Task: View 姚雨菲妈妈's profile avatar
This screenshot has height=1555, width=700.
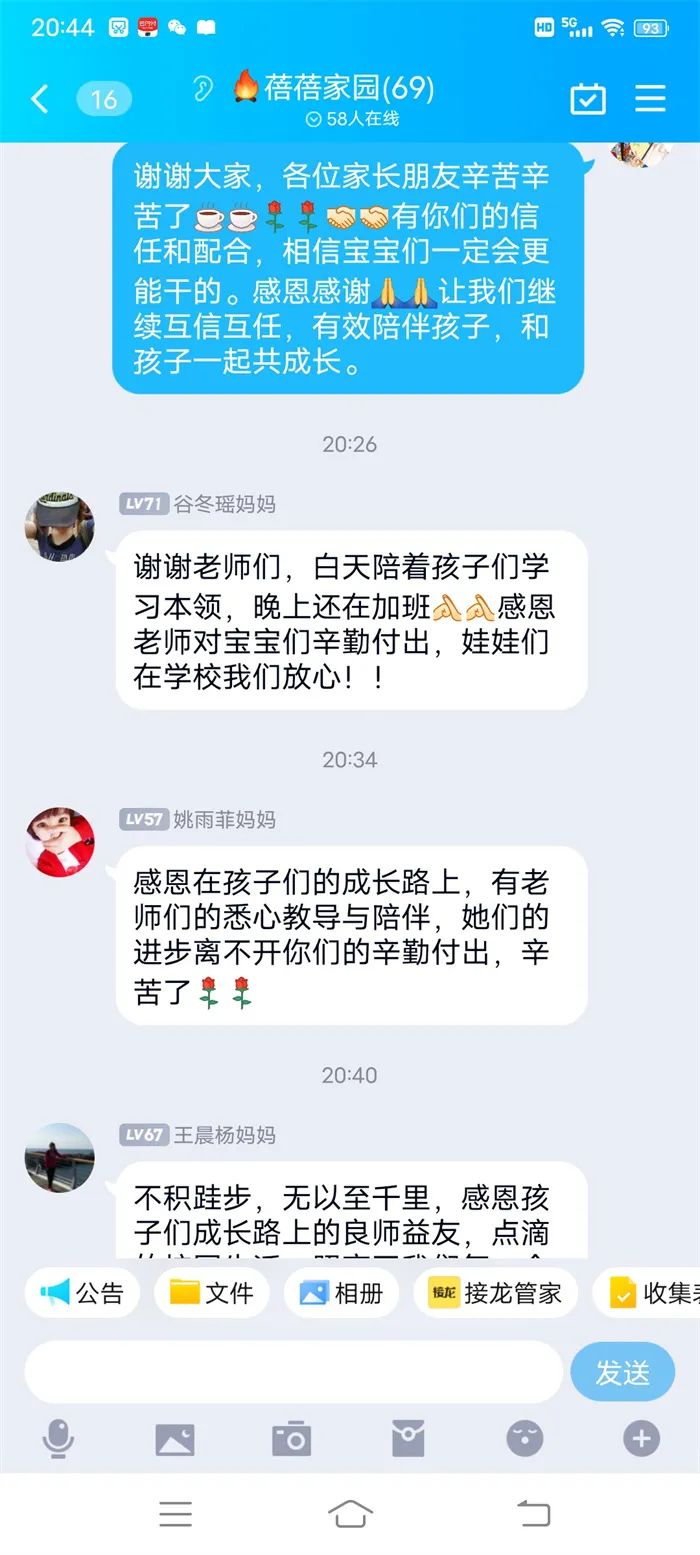Action: (60, 842)
